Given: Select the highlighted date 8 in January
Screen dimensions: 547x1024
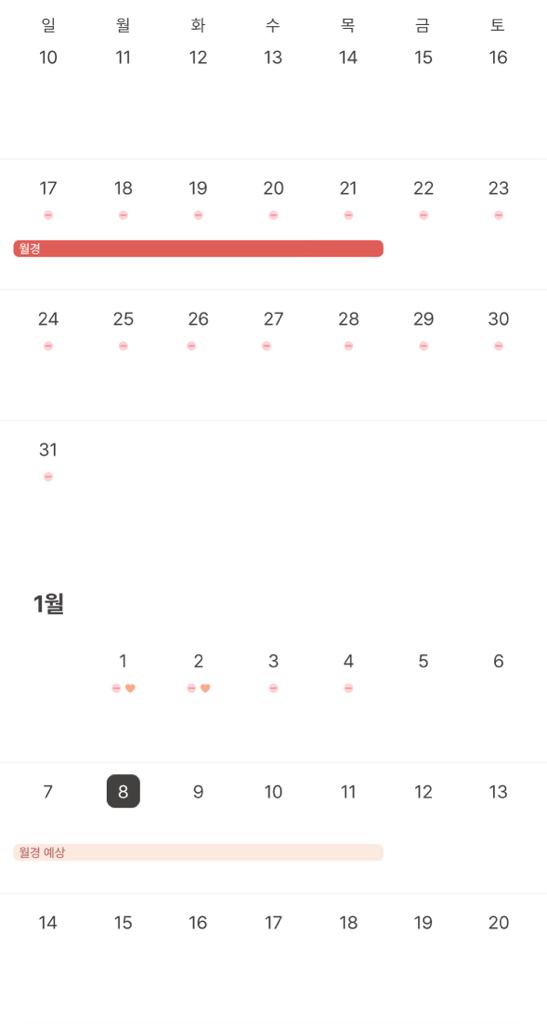Looking at the screenshot, I should [123, 791].
